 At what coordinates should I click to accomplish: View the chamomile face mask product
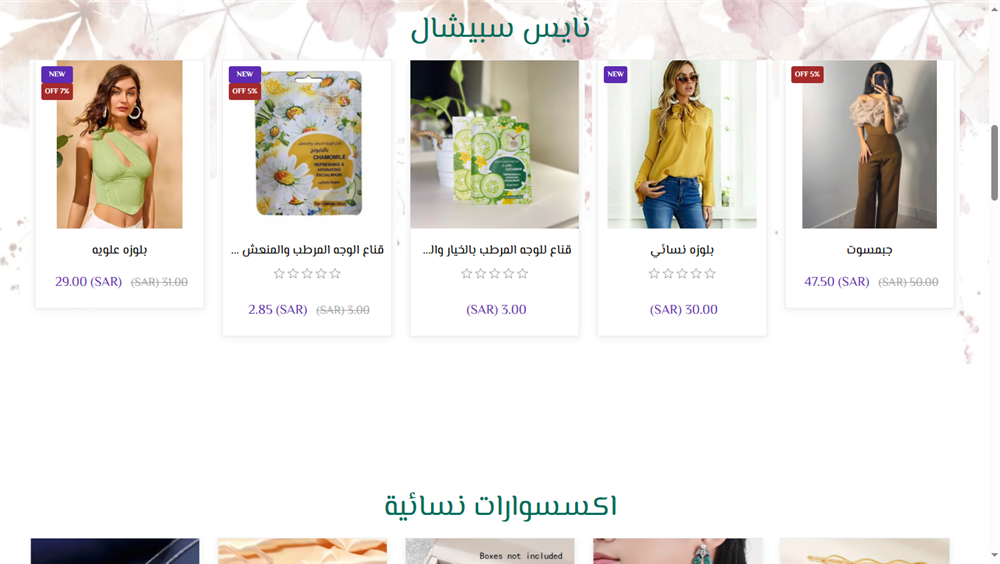(307, 145)
